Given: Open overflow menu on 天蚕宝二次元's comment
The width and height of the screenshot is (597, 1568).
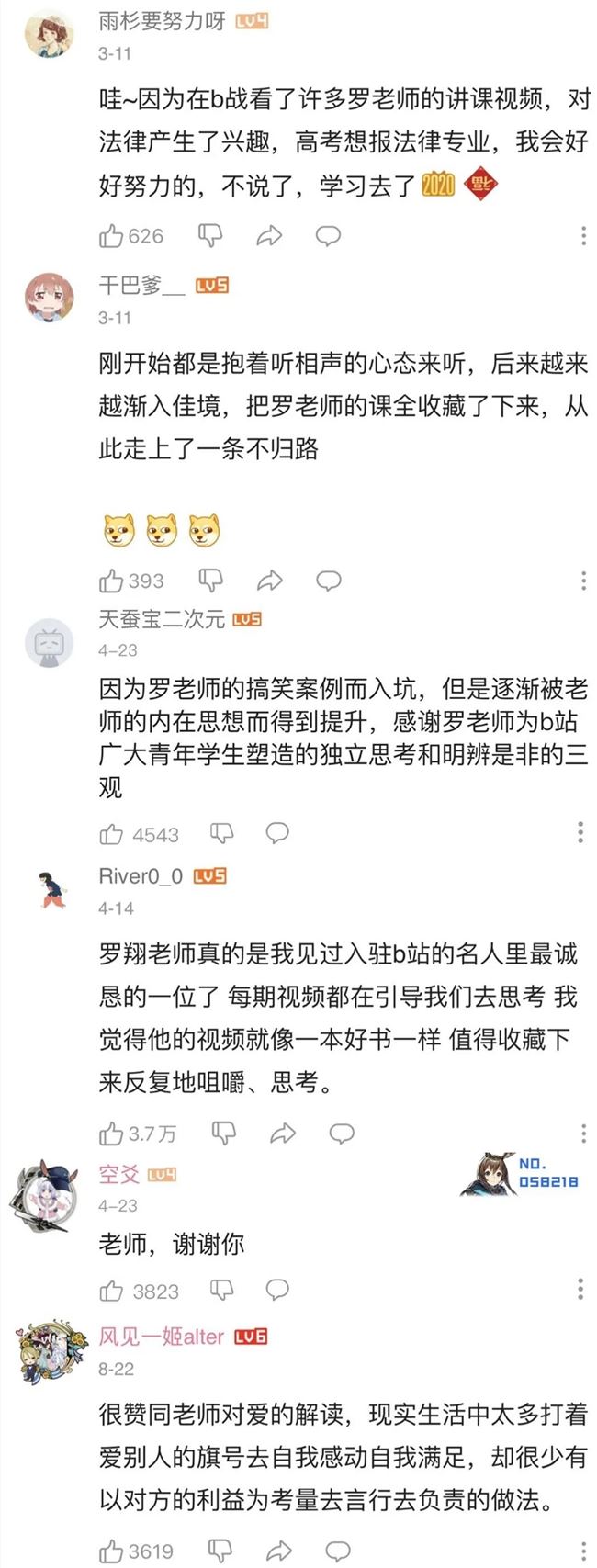Looking at the screenshot, I should (580, 832).
